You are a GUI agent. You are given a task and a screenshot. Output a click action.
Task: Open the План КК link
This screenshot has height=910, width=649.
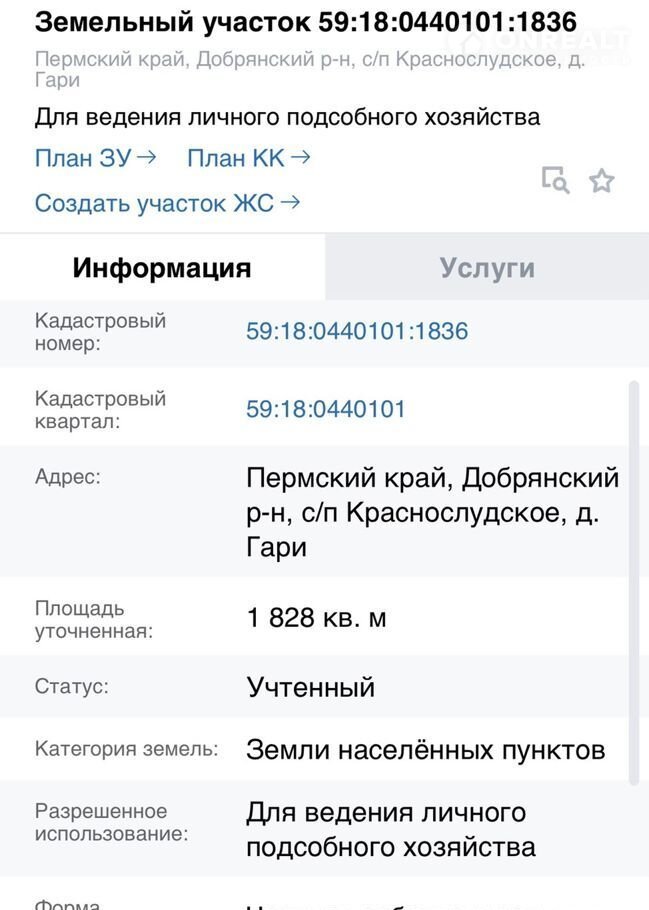[x=248, y=158]
